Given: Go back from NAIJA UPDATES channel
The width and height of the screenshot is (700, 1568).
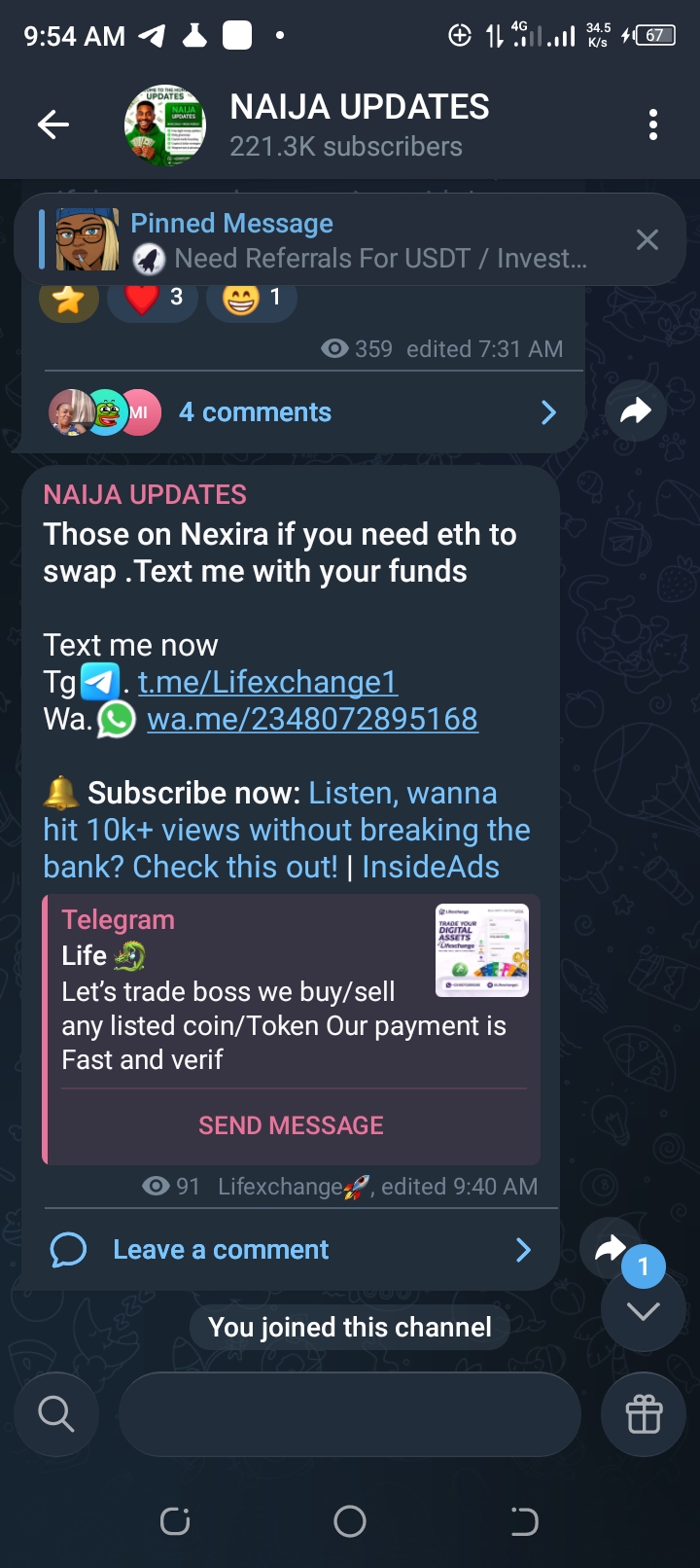Looking at the screenshot, I should tap(53, 125).
